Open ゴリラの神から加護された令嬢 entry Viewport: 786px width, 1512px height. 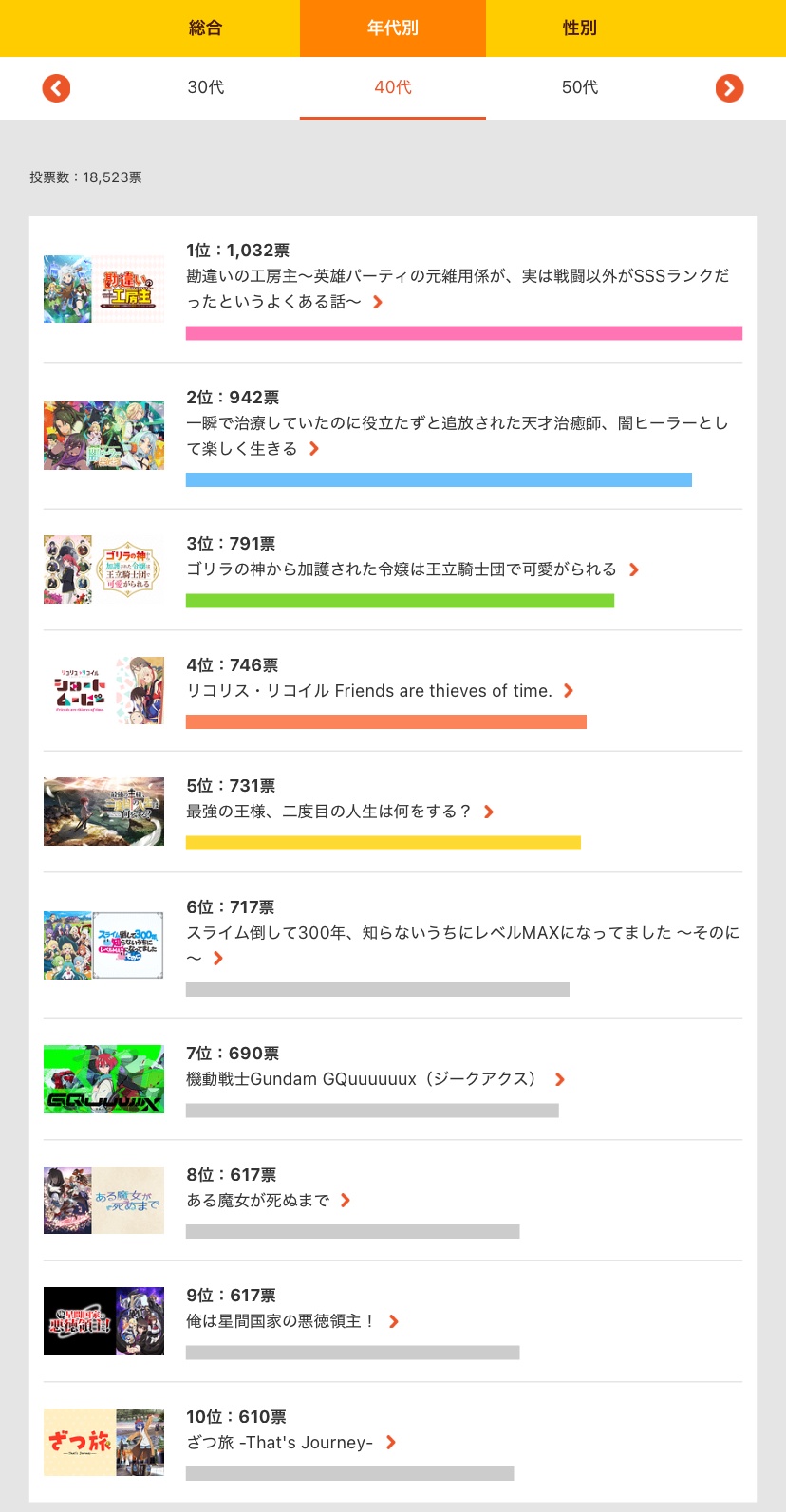393,569
